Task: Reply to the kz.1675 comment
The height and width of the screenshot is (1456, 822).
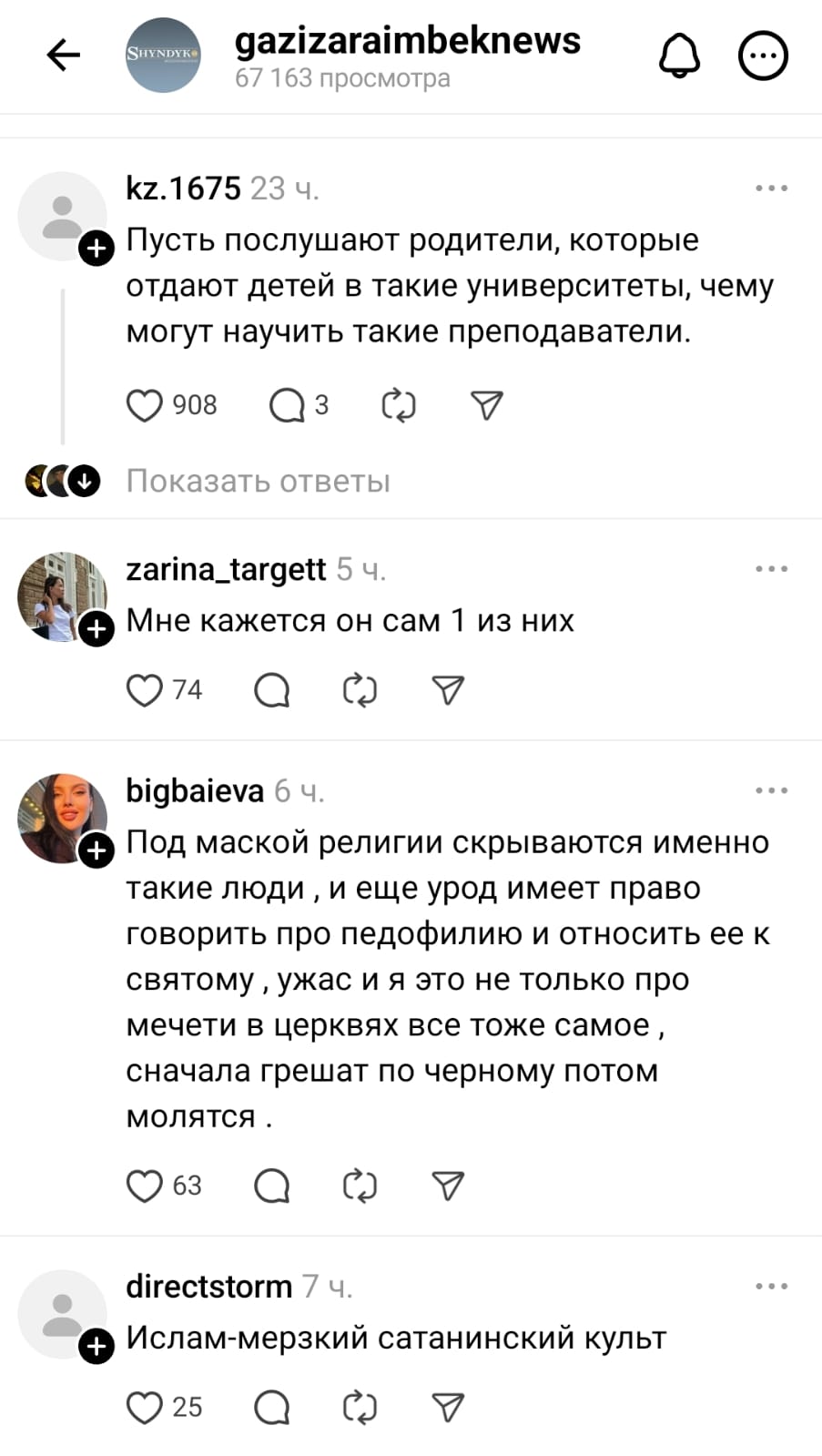Action: (x=287, y=405)
